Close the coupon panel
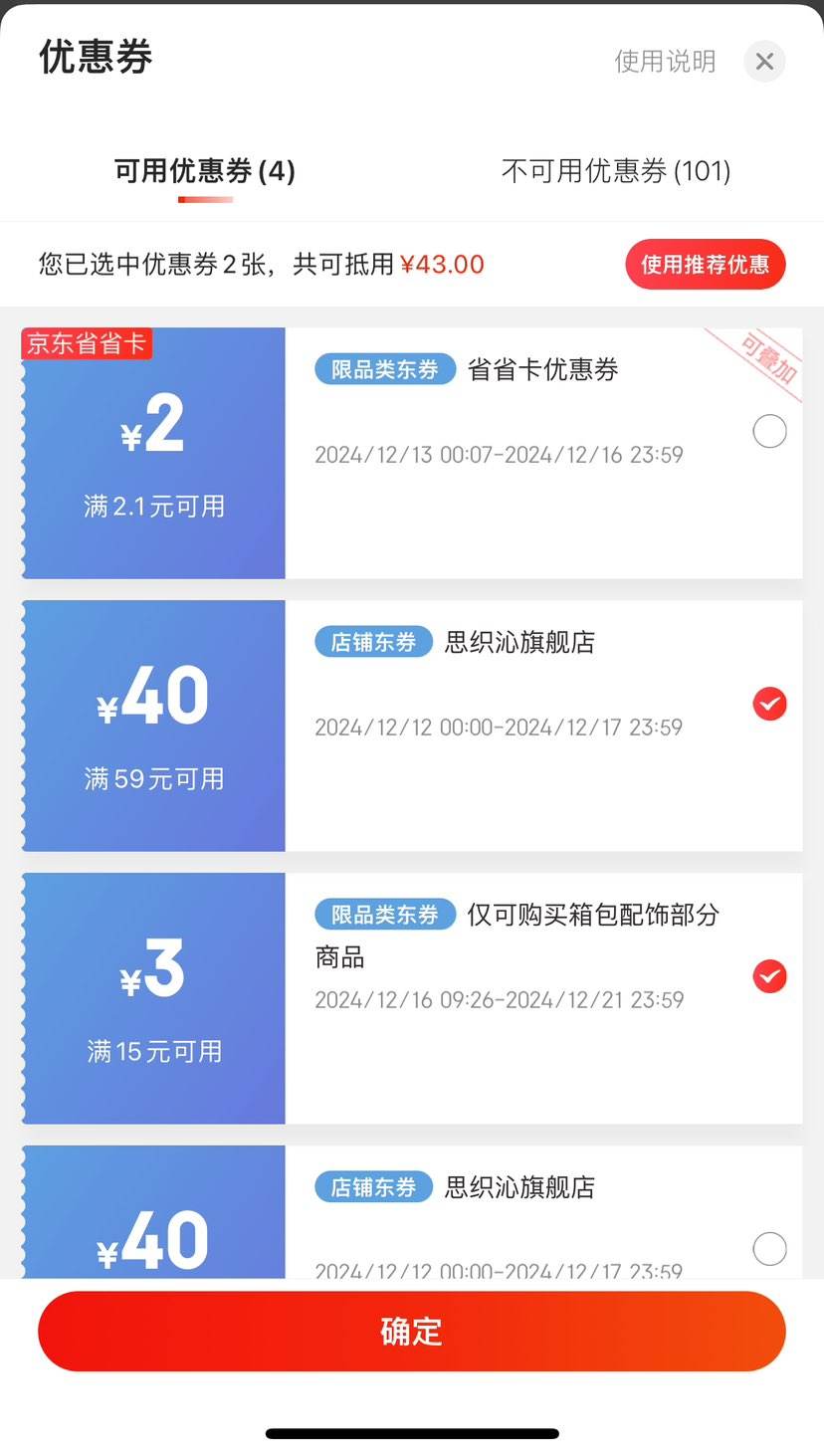The width and height of the screenshot is (824, 1456). (x=764, y=62)
